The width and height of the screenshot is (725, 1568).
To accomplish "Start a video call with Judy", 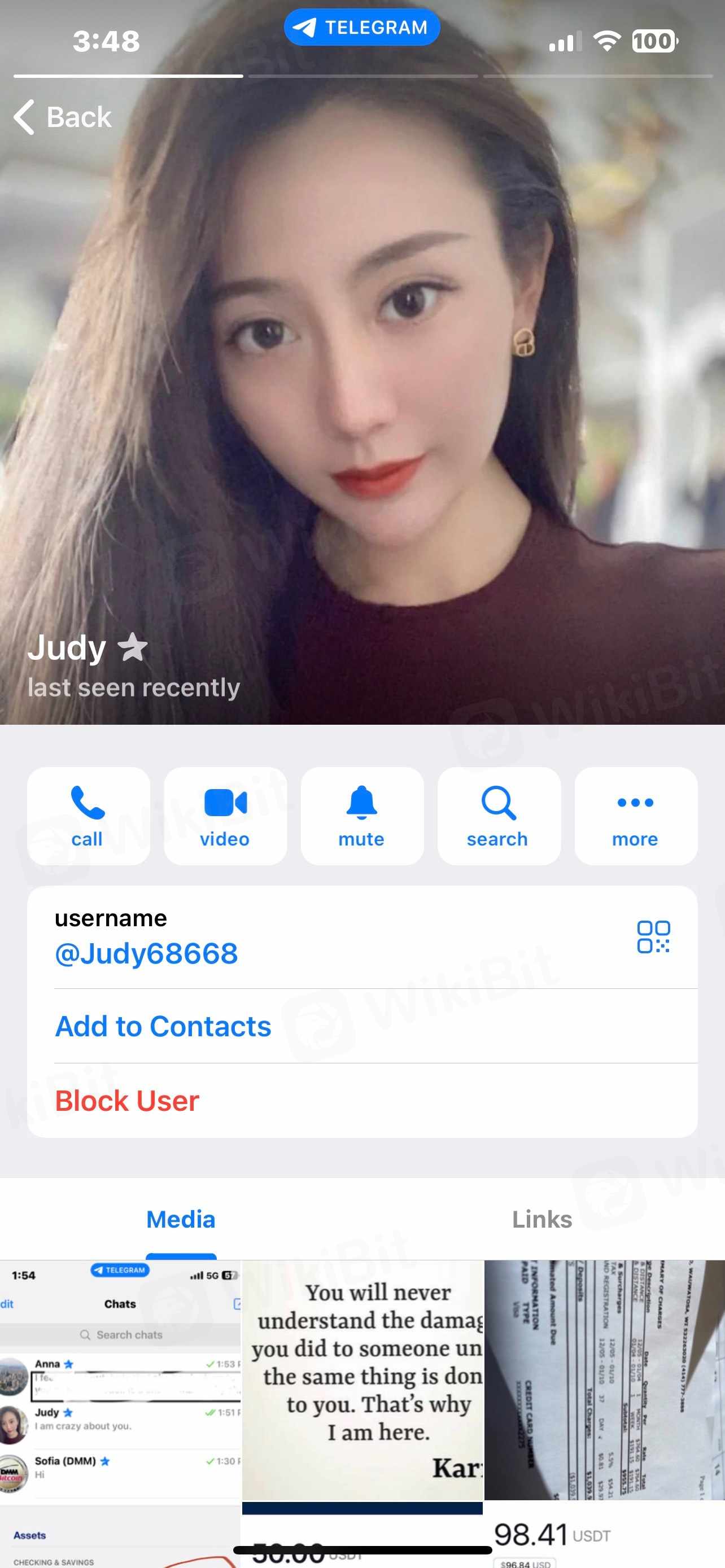I will (225, 816).
